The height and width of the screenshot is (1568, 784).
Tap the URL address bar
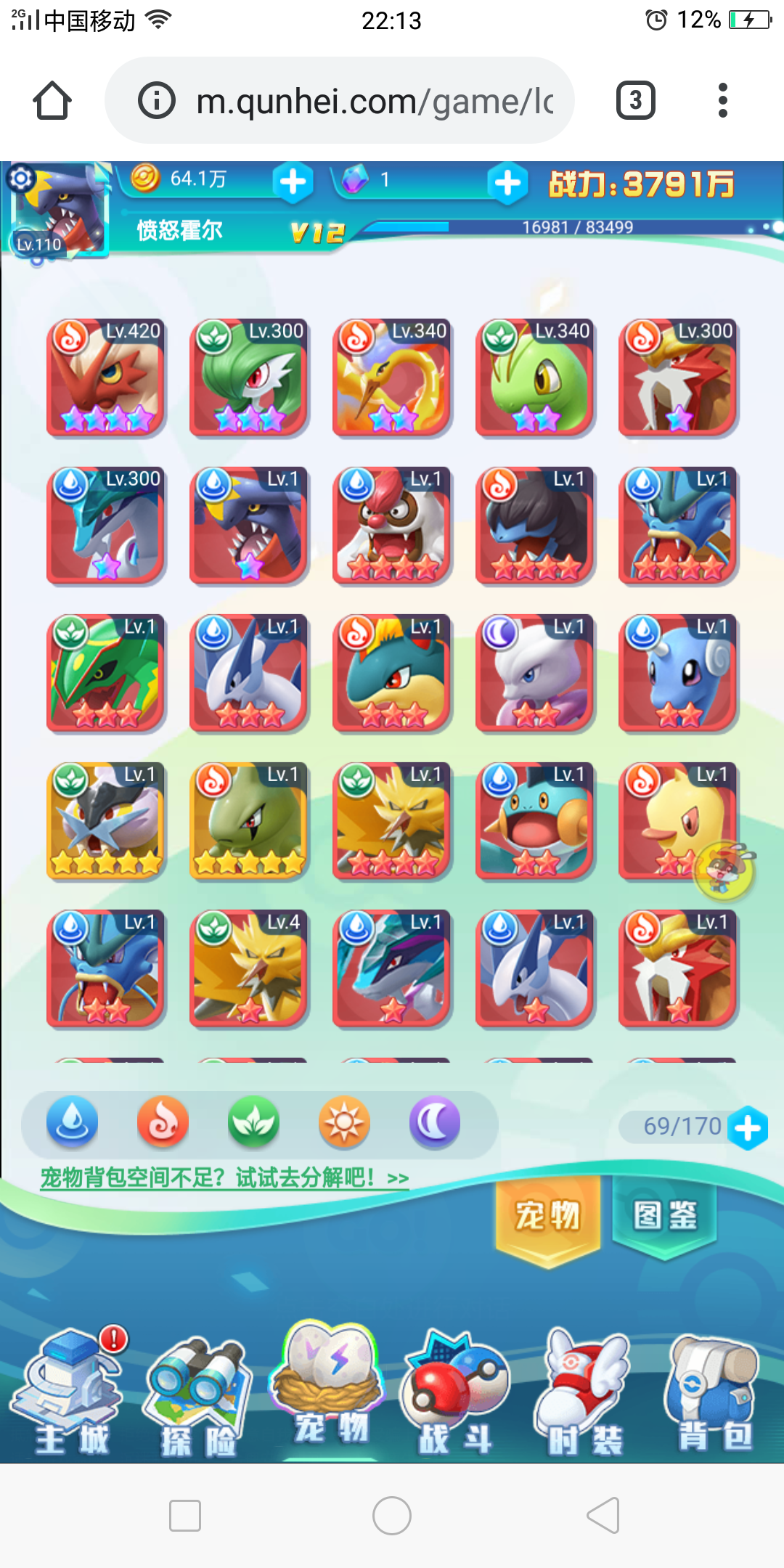[340, 100]
